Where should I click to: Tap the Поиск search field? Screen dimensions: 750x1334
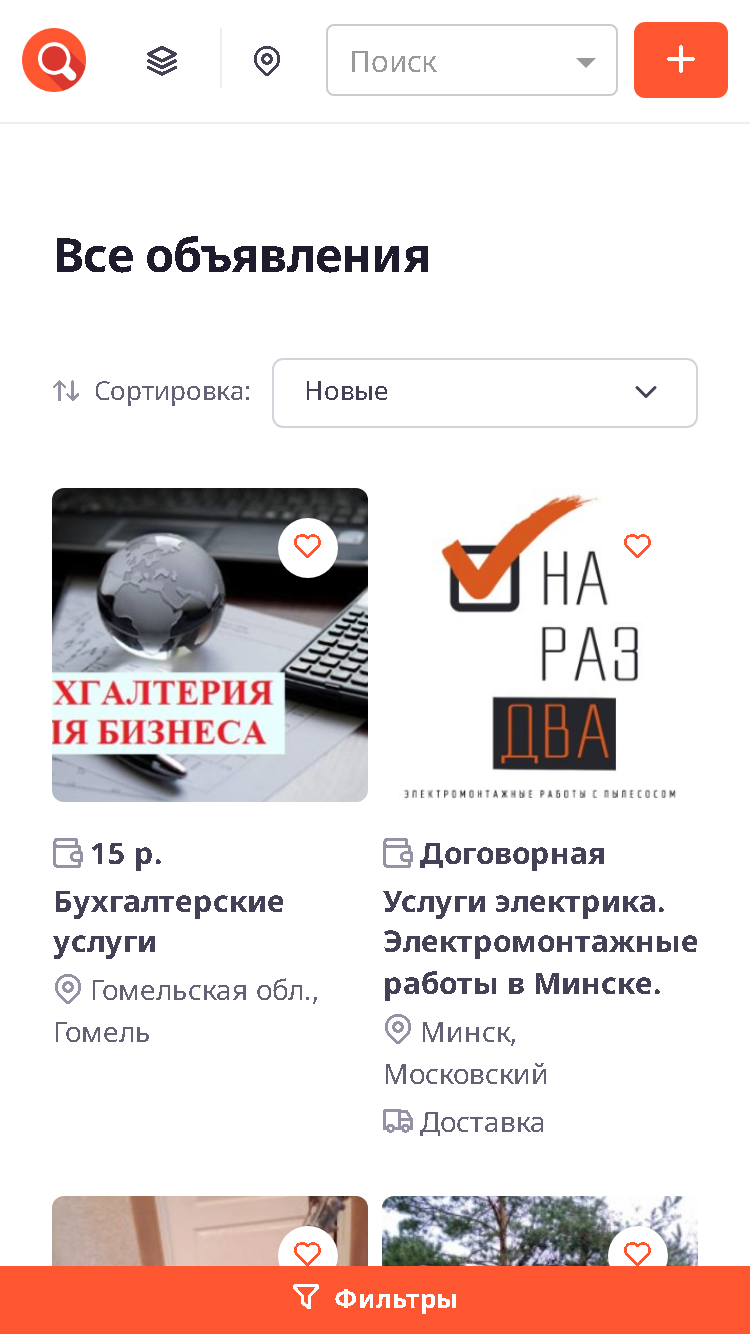click(x=472, y=61)
